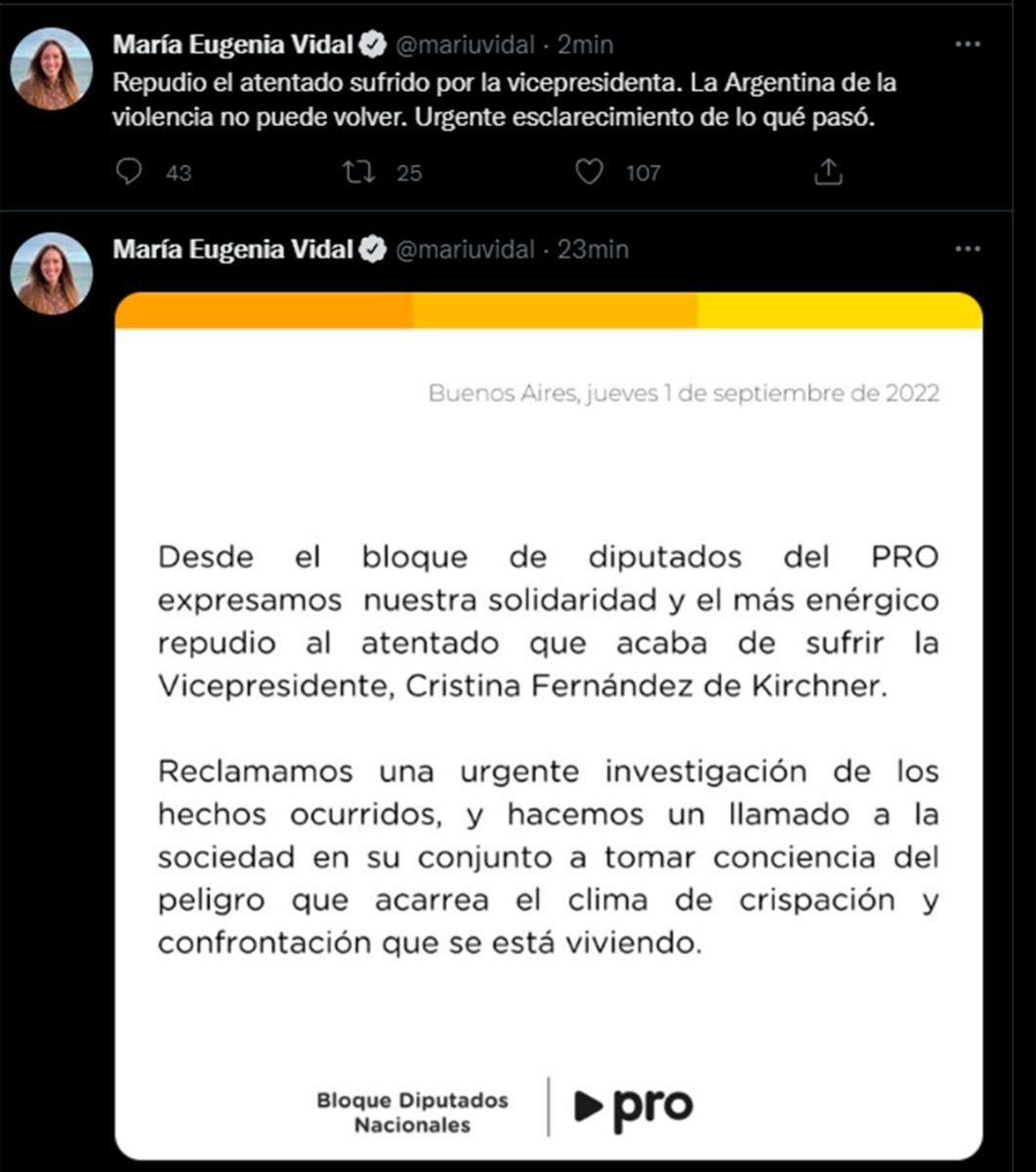View the @mariuvidal handle on the 2min tweet
Image resolution: width=1036 pixels, height=1172 pixels.
465,45
